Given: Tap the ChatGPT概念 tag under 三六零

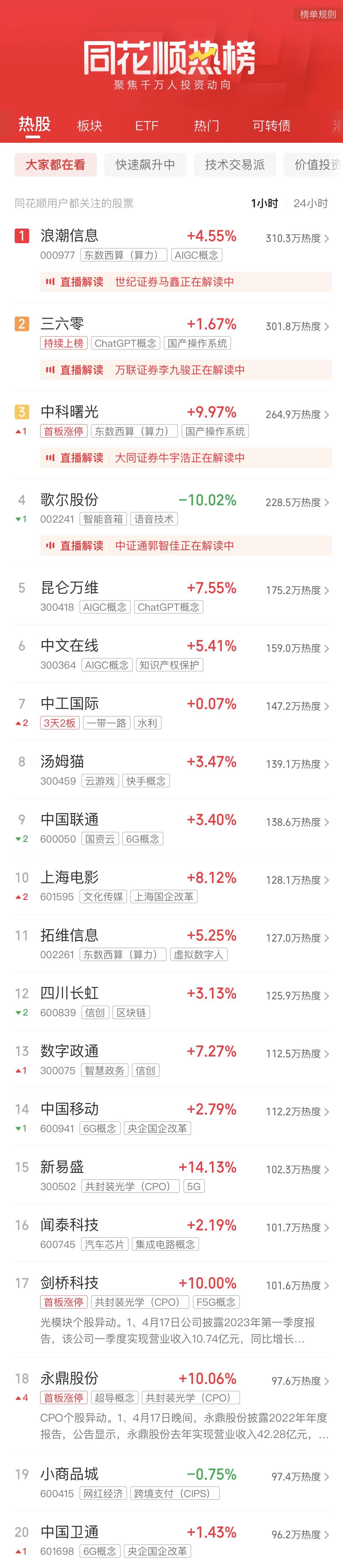Looking at the screenshot, I should [x=125, y=343].
